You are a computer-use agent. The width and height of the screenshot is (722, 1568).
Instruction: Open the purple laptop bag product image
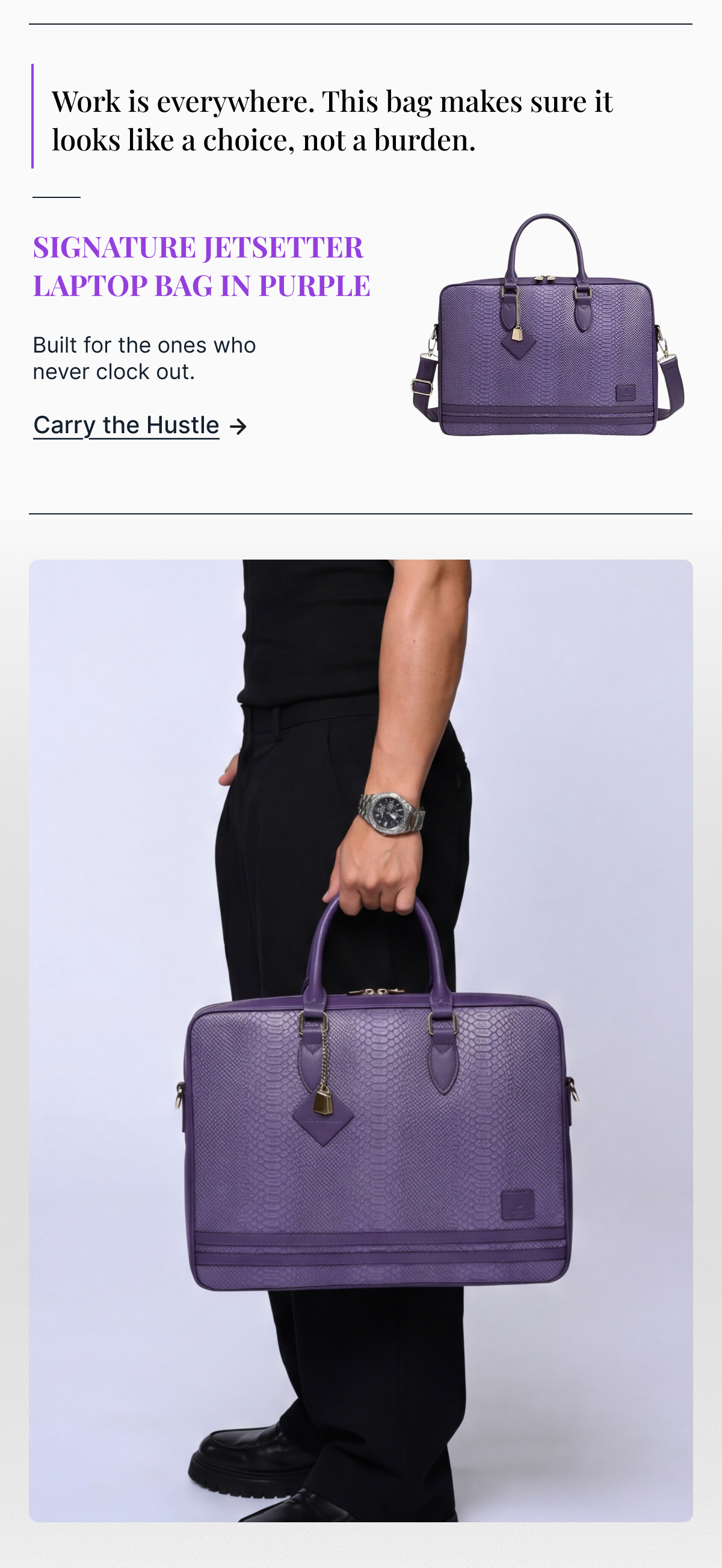point(548,326)
